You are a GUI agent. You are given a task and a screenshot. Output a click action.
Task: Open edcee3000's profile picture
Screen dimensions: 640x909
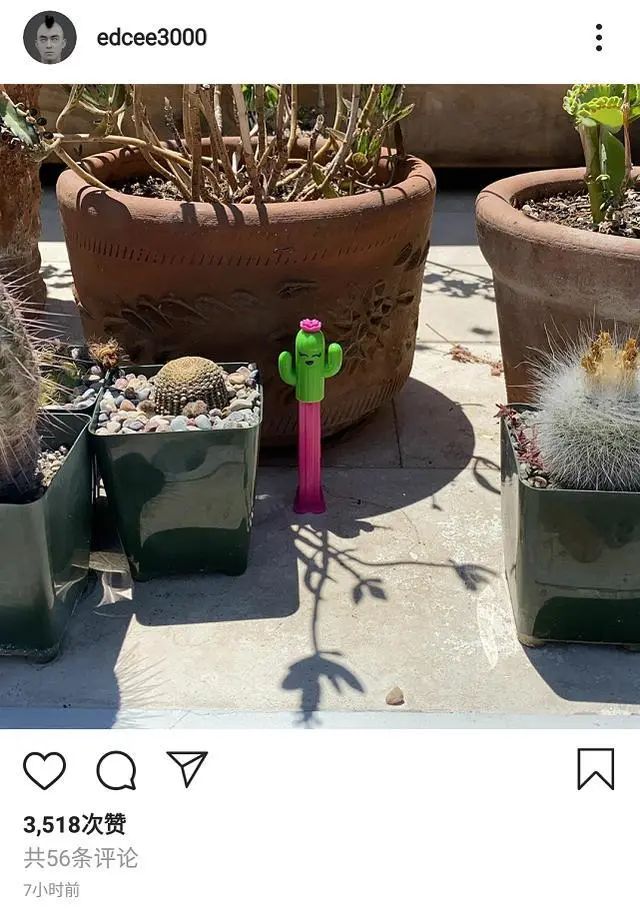pyautogui.click(x=49, y=38)
